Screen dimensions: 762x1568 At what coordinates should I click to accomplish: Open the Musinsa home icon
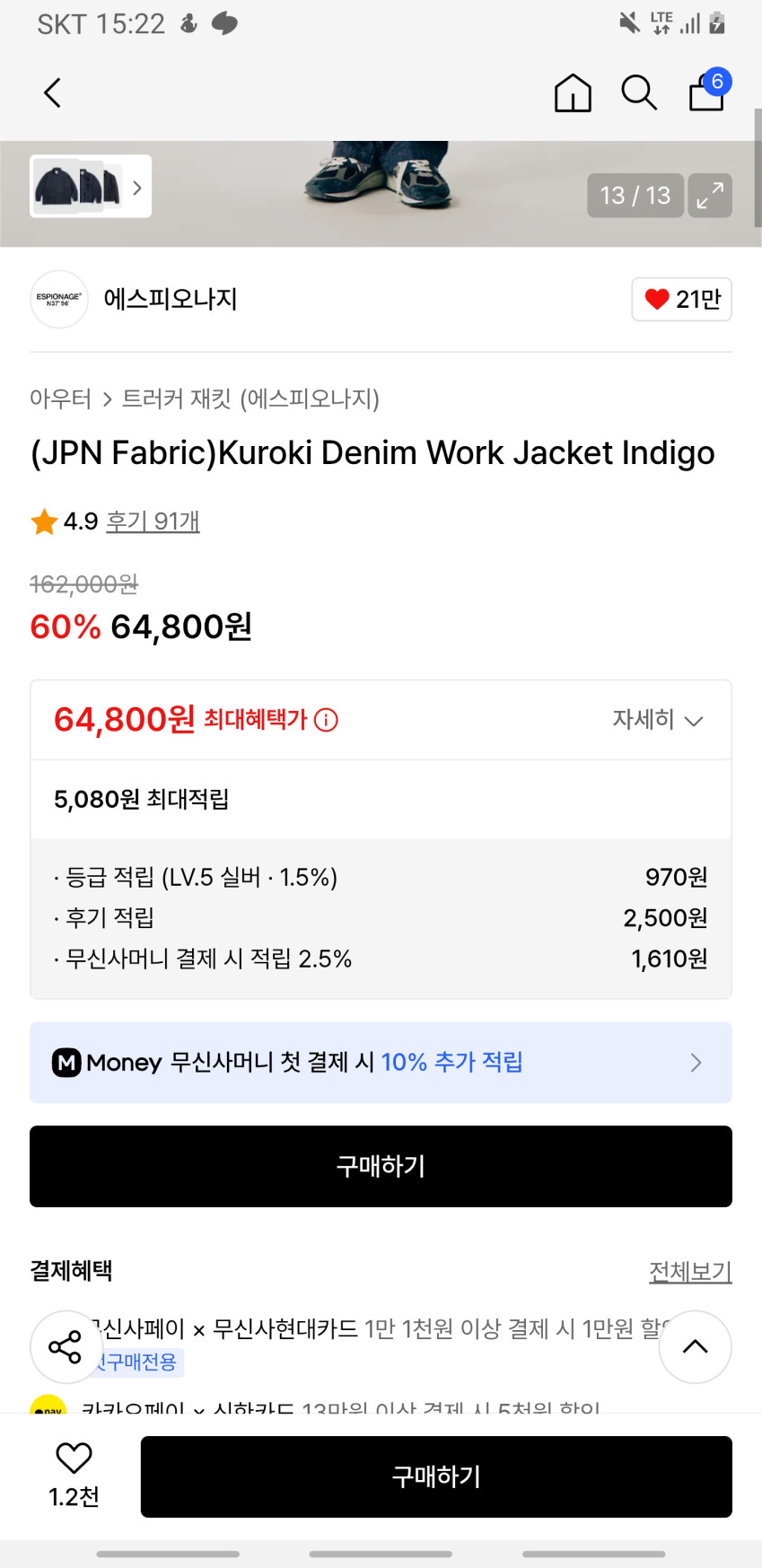573,92
